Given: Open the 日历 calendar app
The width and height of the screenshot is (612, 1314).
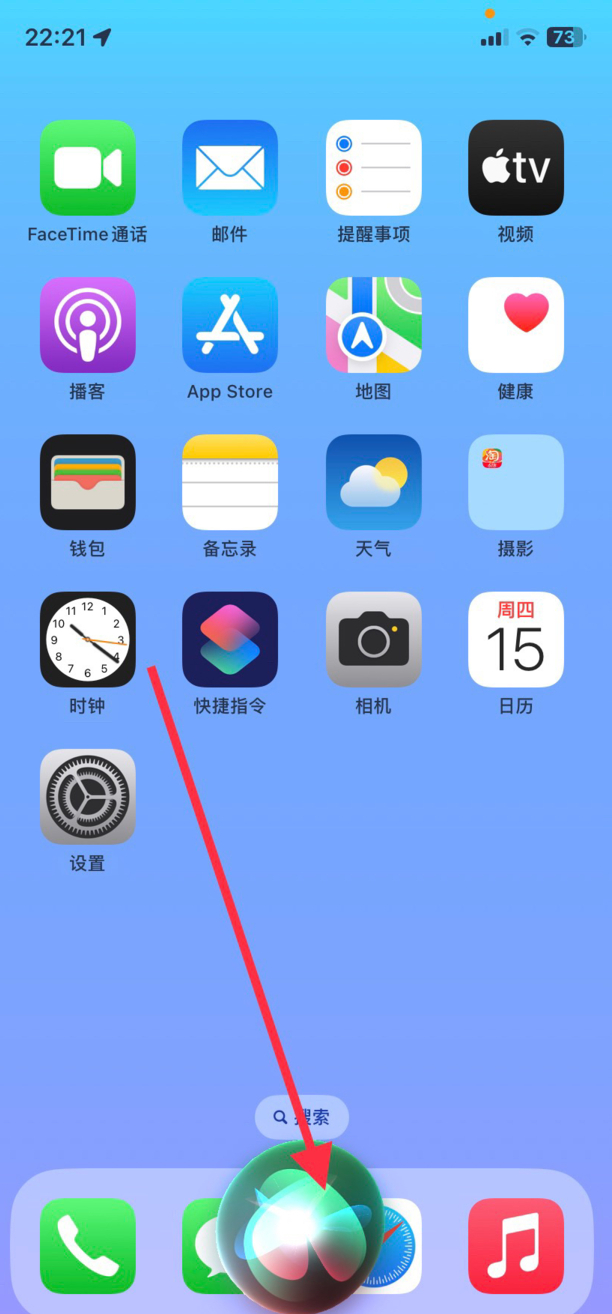Looking at the screenshot, I should pyautogui.click(x=516, y=639).
